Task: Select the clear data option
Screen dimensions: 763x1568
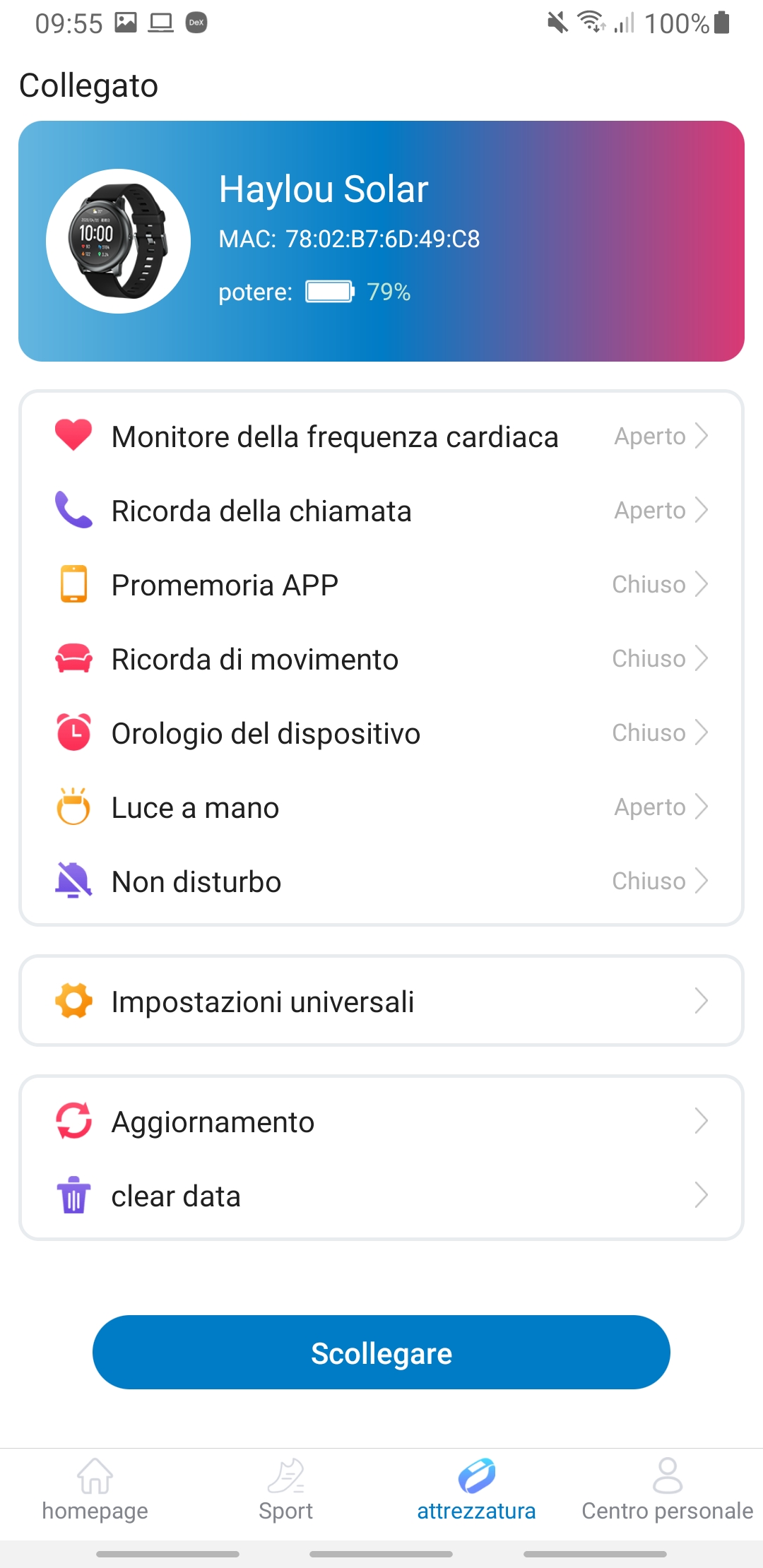Action: pos(381,1196)
